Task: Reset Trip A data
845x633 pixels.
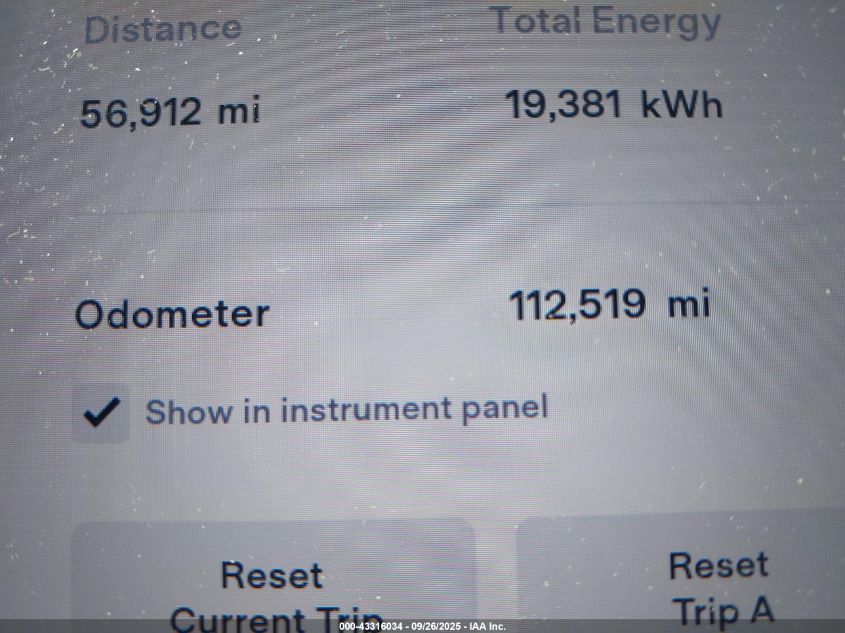Action: tap(718, 585)
